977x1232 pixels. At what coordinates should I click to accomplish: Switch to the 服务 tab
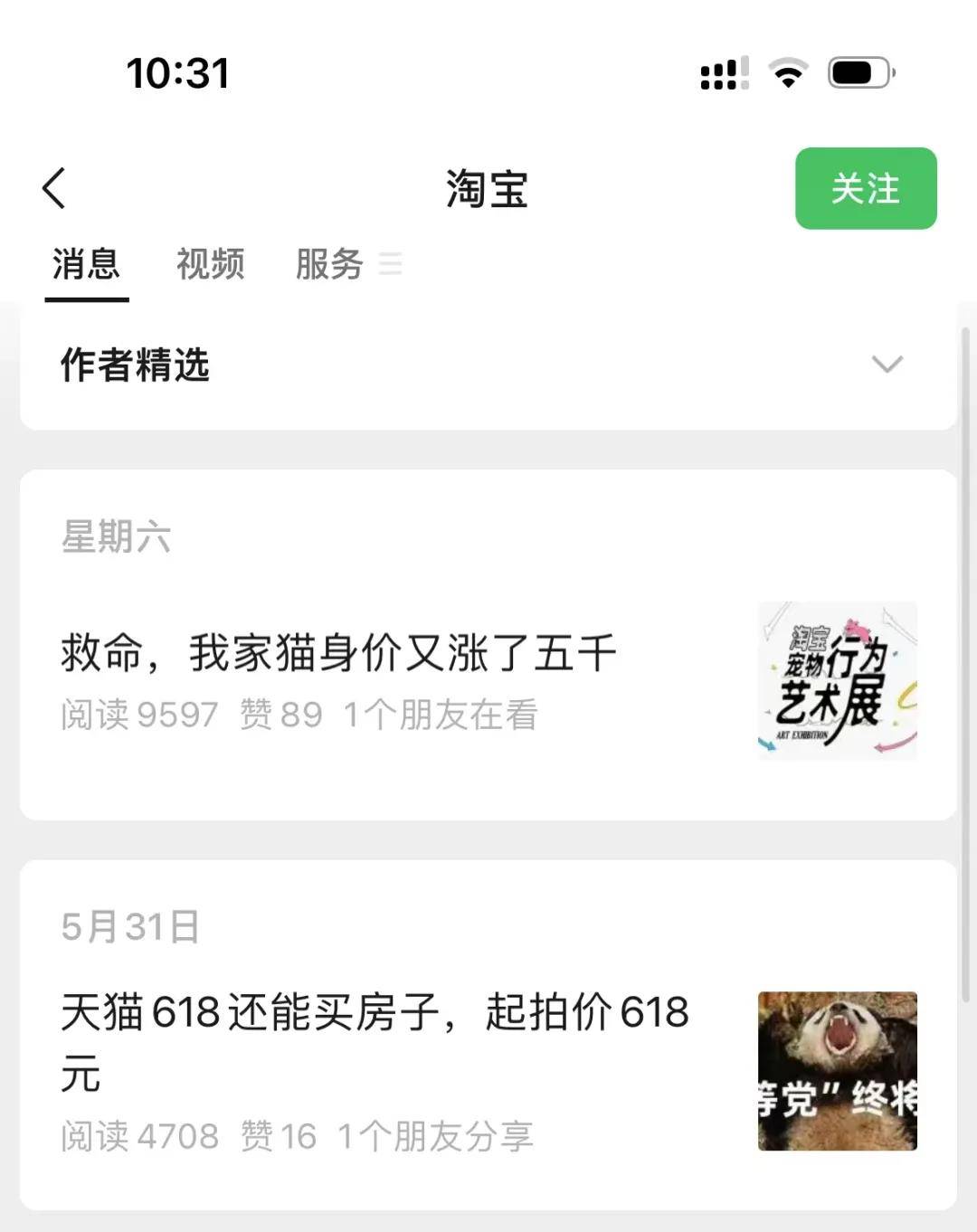coord(329,263)
